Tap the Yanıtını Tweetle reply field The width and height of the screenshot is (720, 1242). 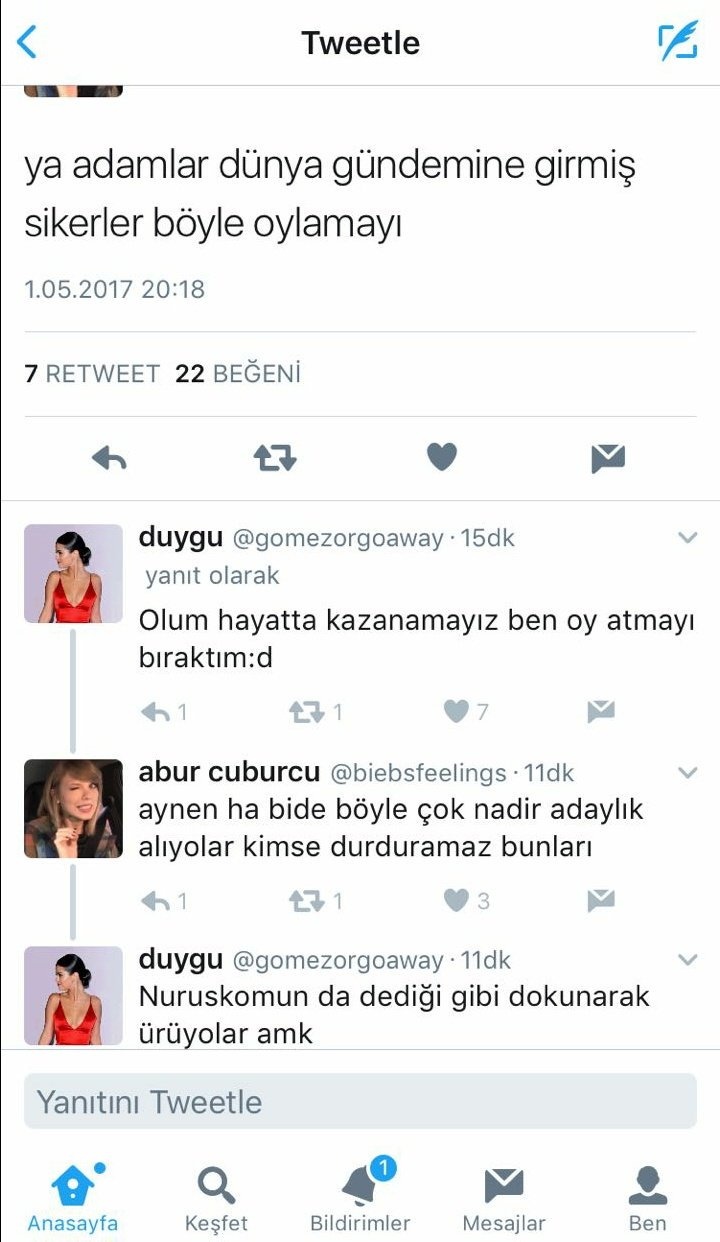pos(360,1102)
